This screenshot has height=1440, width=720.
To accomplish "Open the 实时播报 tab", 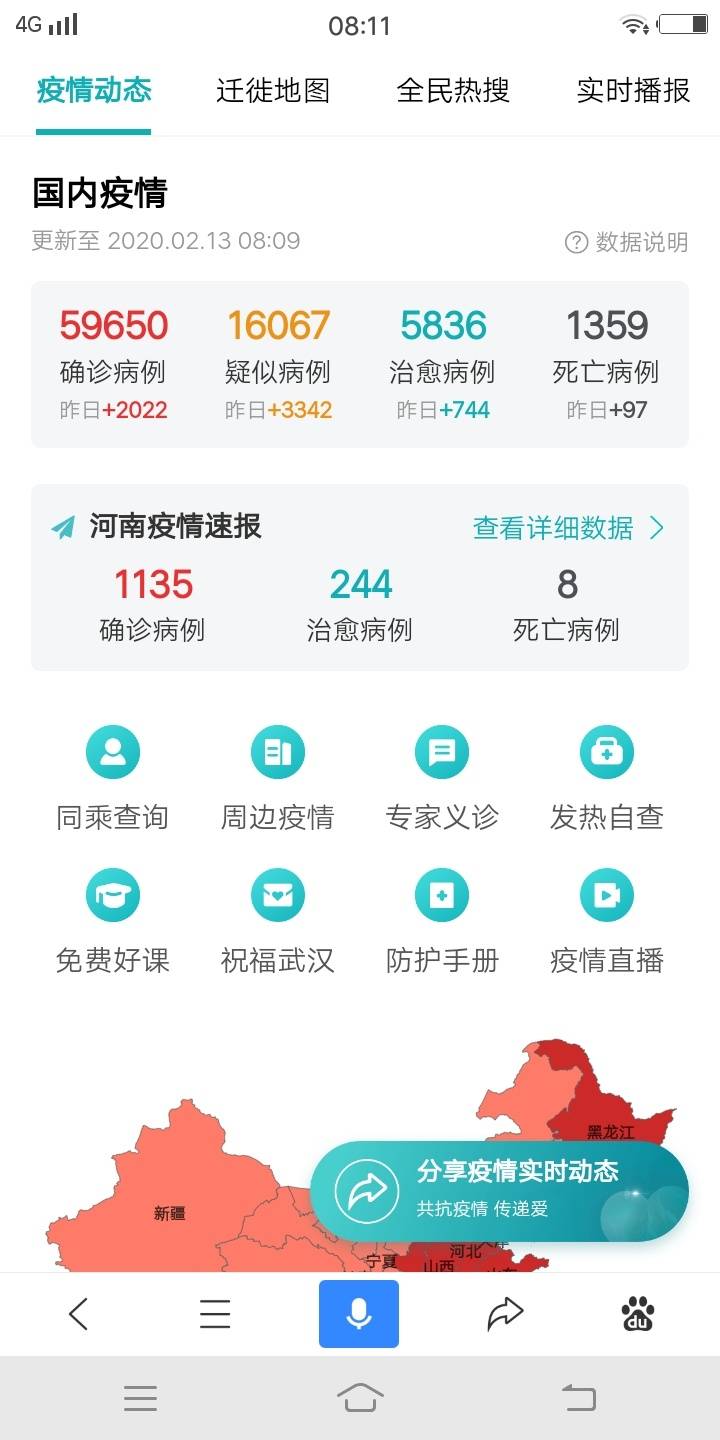I will coord(633,91).
